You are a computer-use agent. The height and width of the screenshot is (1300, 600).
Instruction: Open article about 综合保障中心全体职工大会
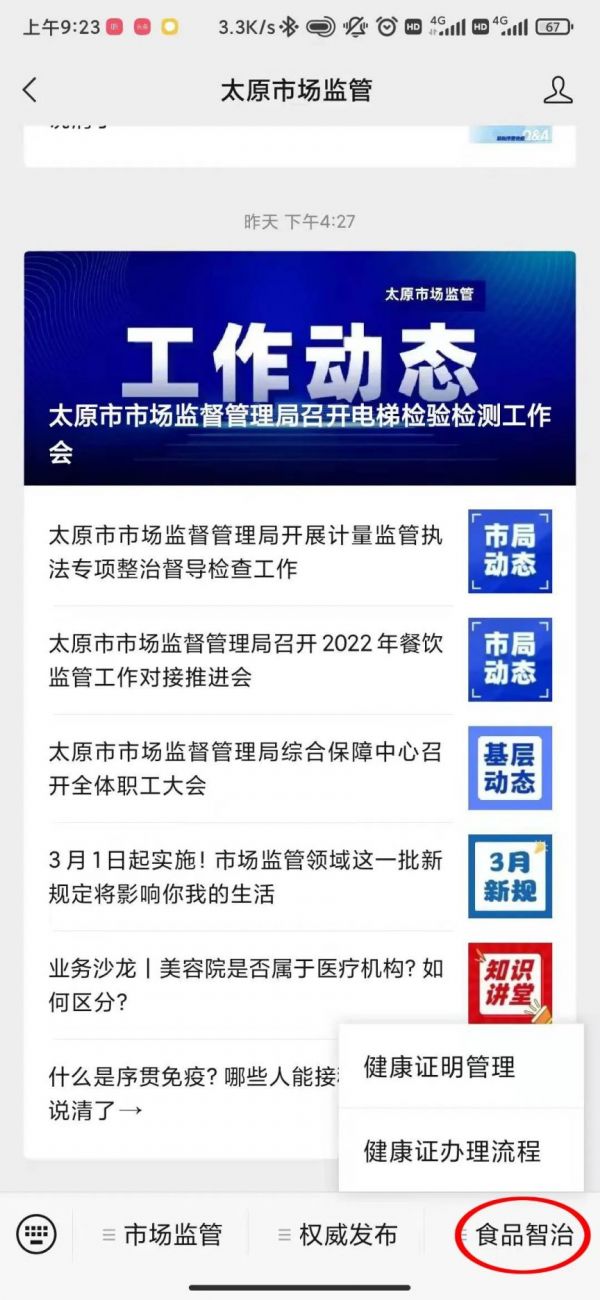click(x=300, y=768)
